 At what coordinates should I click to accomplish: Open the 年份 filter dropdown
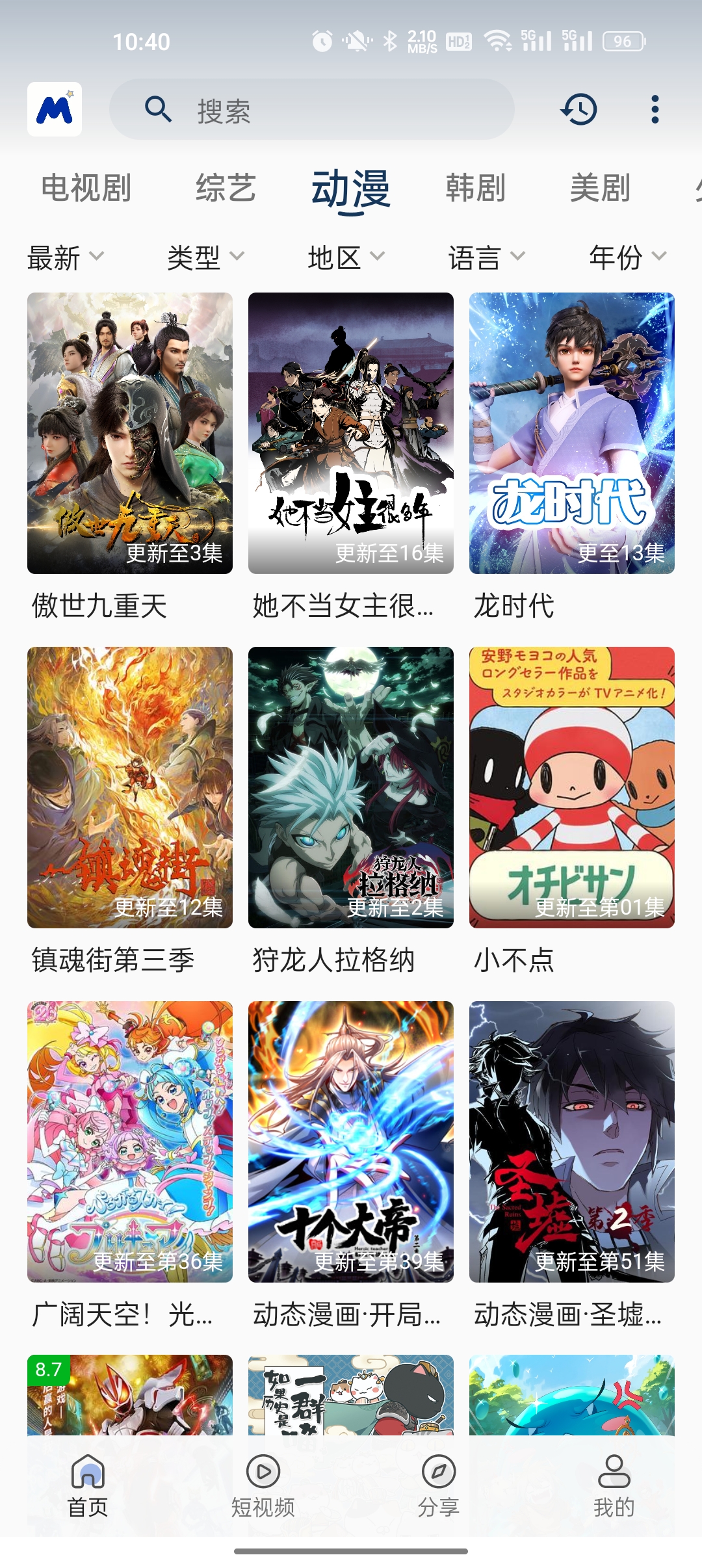pos(627,257)
